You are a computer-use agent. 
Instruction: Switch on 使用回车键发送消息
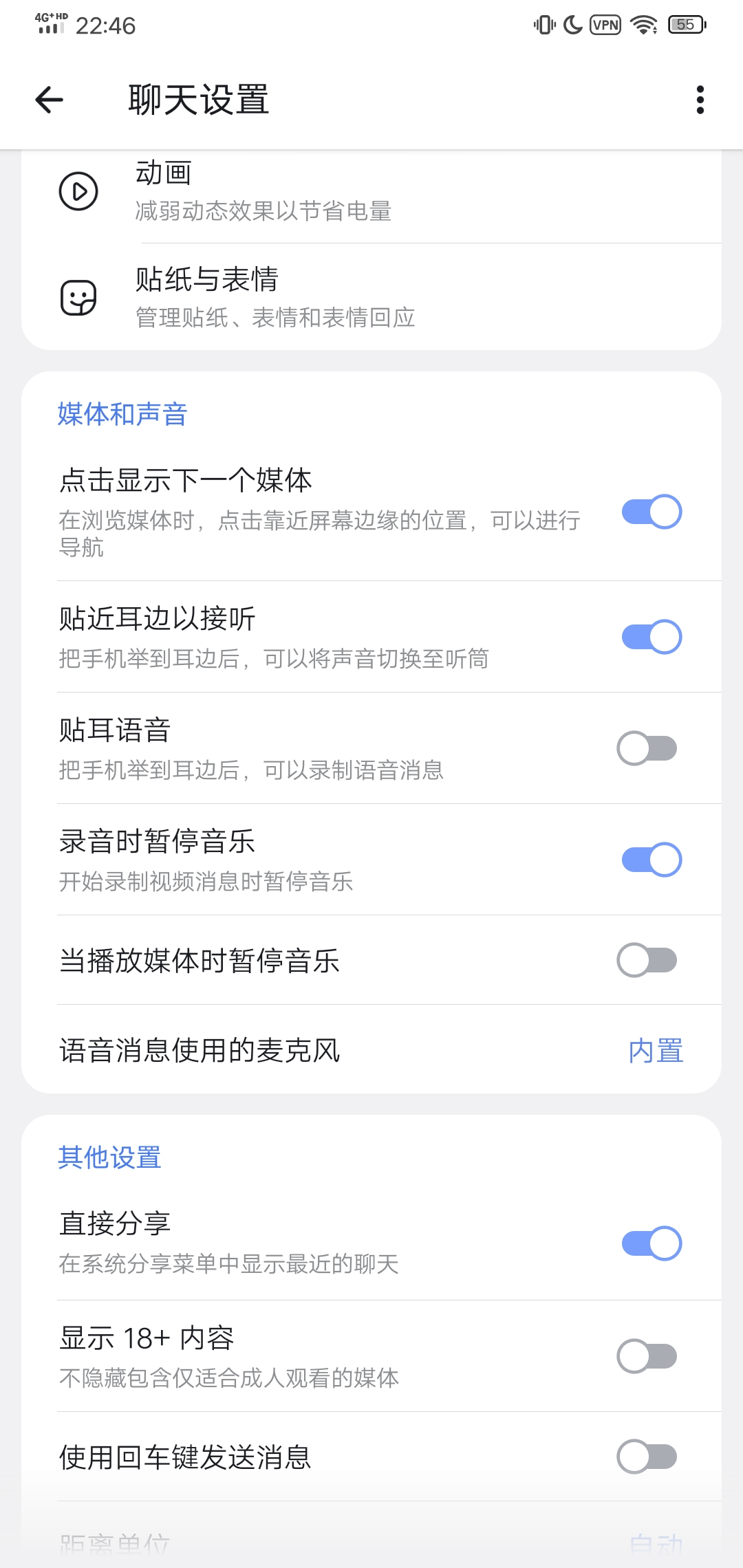647,1457
